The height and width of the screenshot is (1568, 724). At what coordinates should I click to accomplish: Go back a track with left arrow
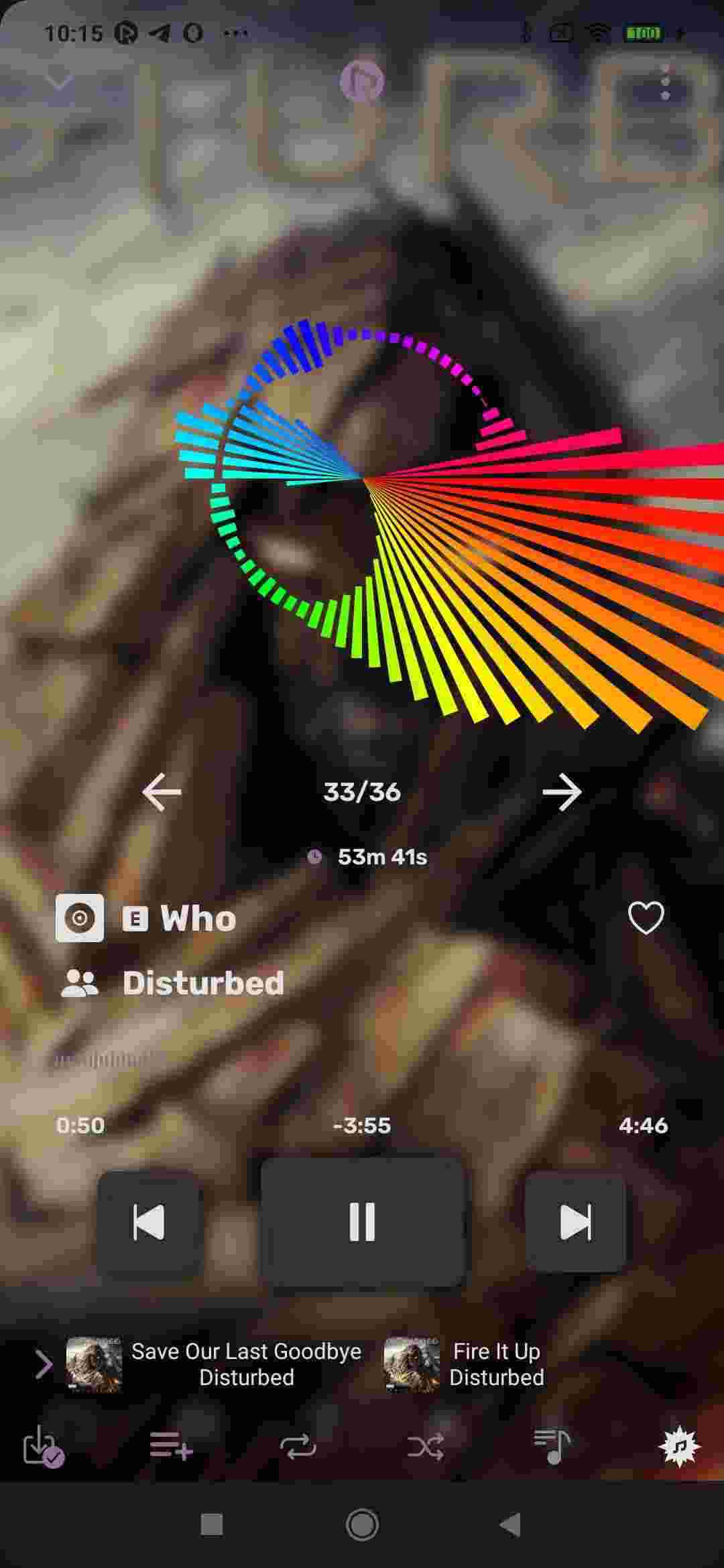point(160,792)
